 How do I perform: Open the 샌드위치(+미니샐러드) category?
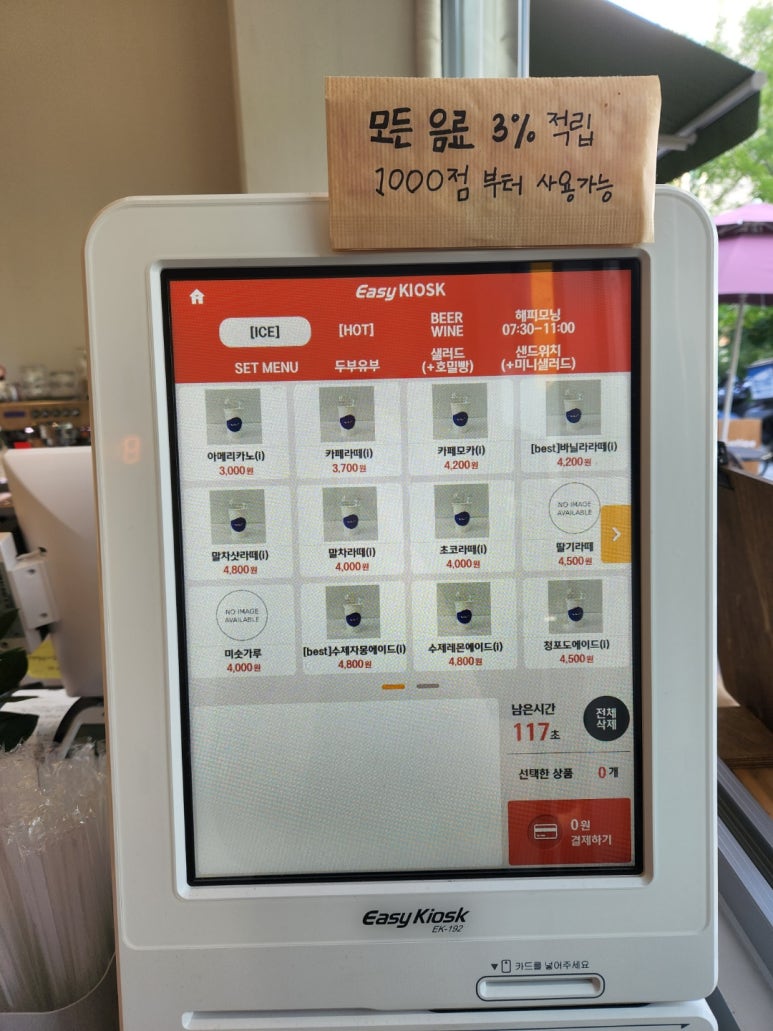[545, 359]
